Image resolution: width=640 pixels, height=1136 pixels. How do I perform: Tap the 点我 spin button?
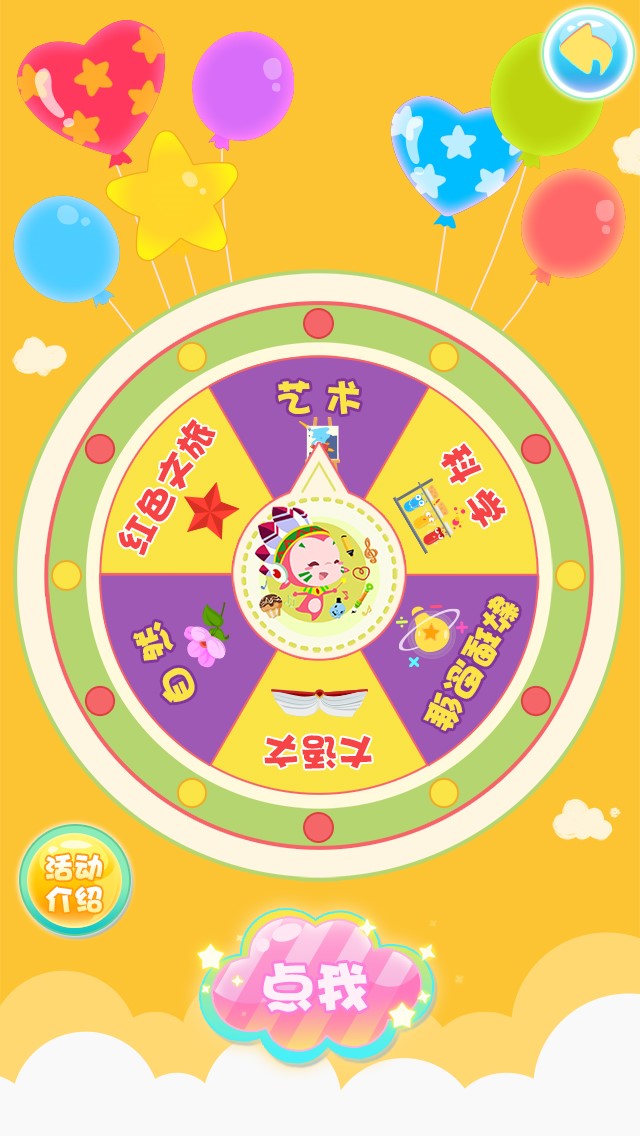point(317,985)
